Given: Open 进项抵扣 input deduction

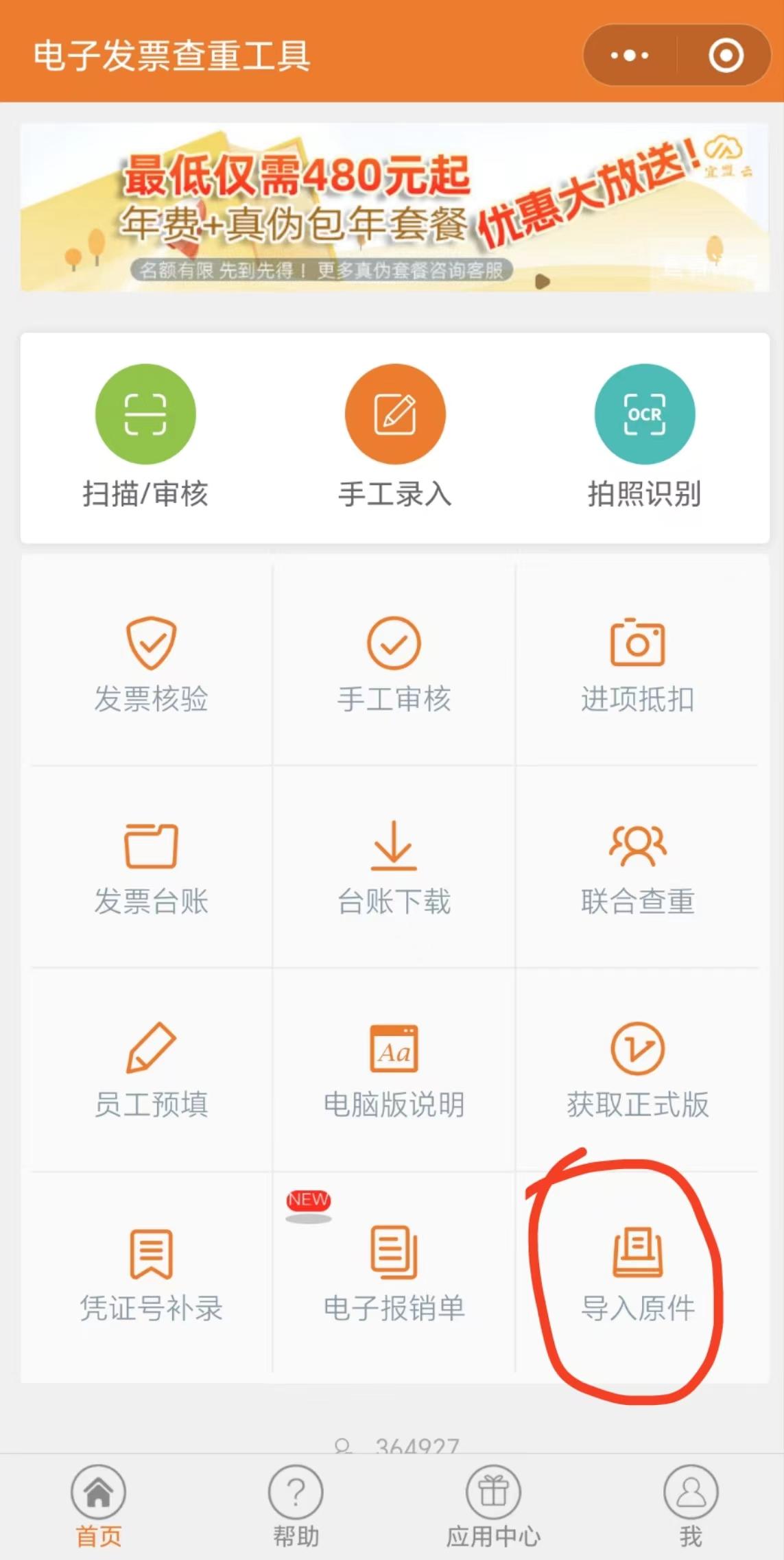Looking at the screenshot, I should (x=637, y=662).
